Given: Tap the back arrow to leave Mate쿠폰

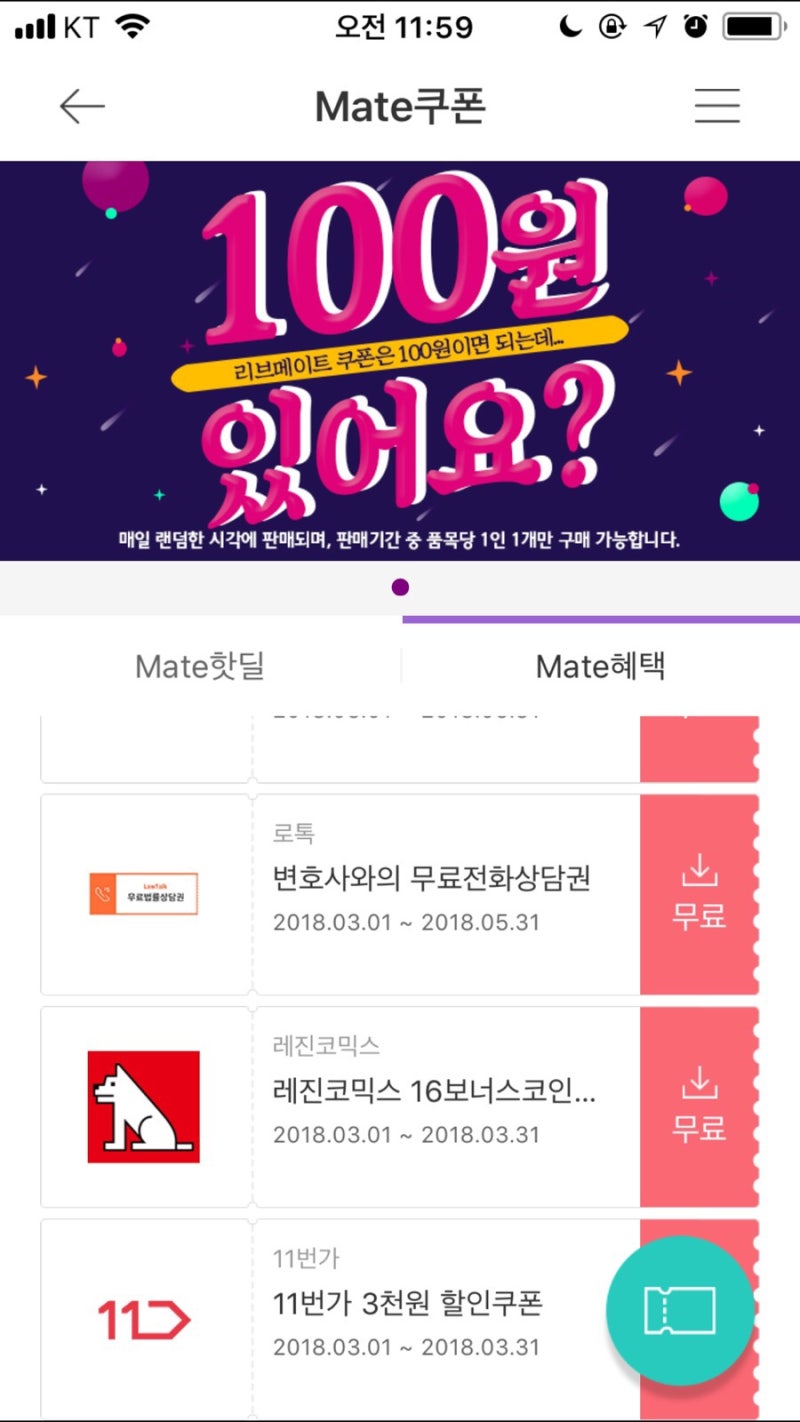Looking at the screenshot, I should point(83,104).
